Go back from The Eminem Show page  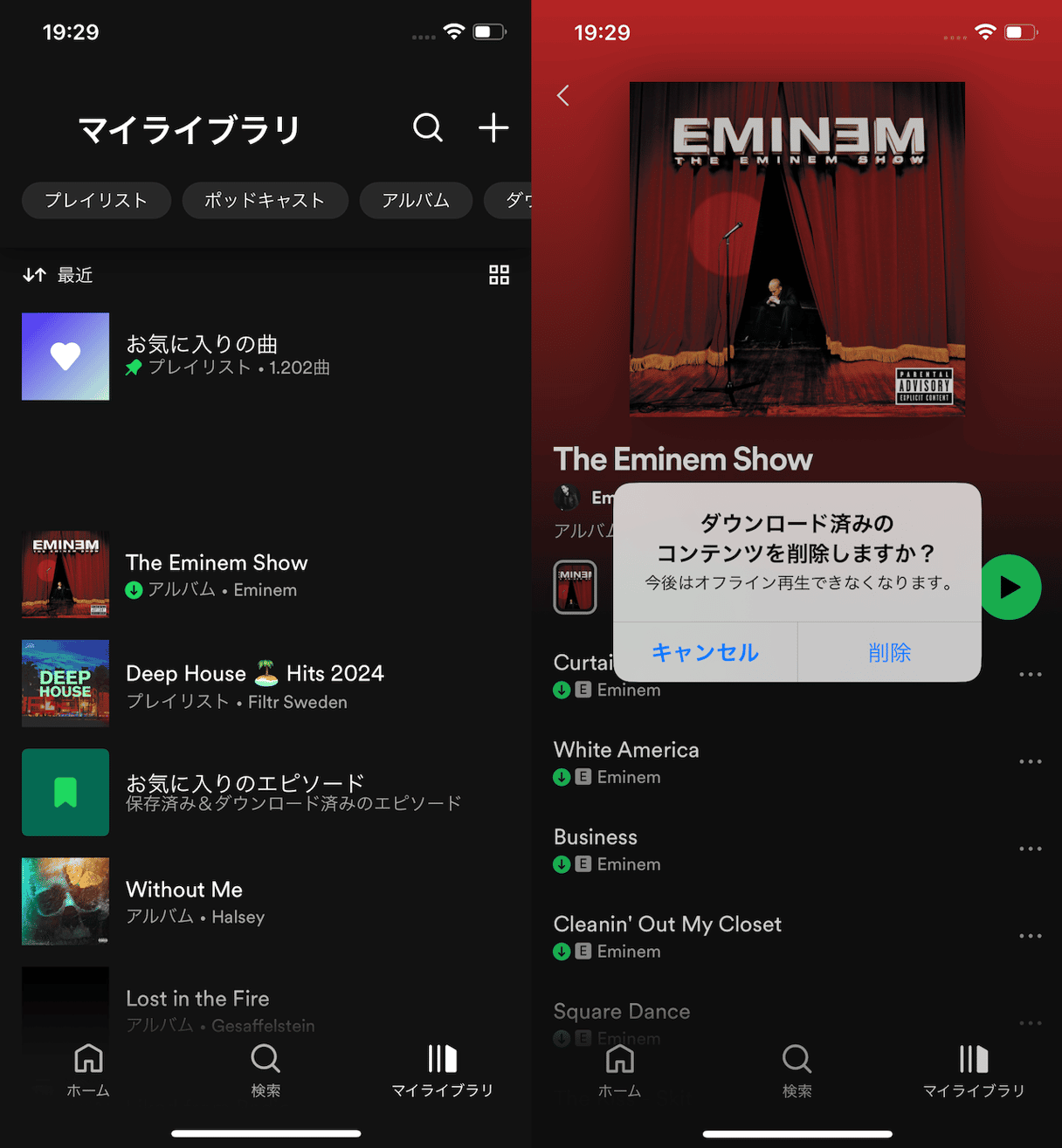point(563,95)
